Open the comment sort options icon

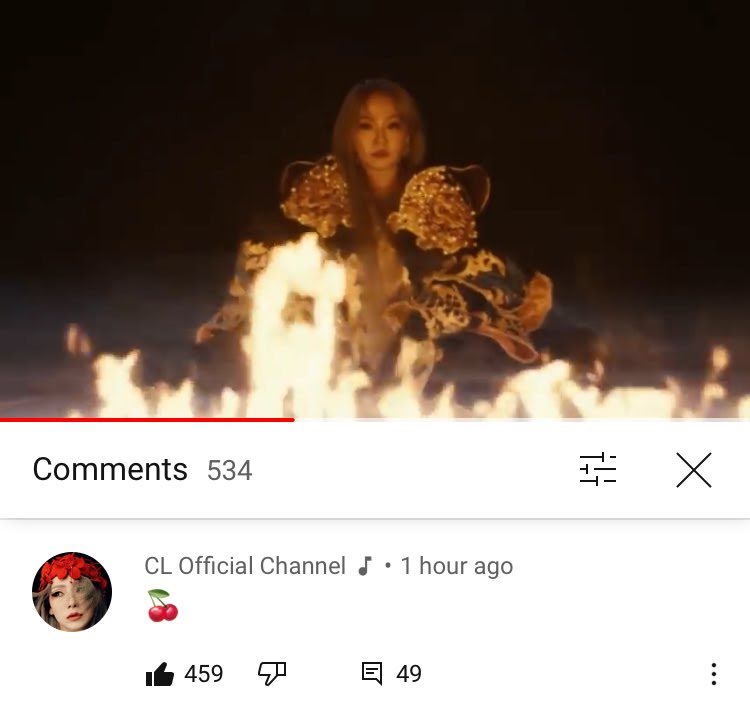point(597,469)
